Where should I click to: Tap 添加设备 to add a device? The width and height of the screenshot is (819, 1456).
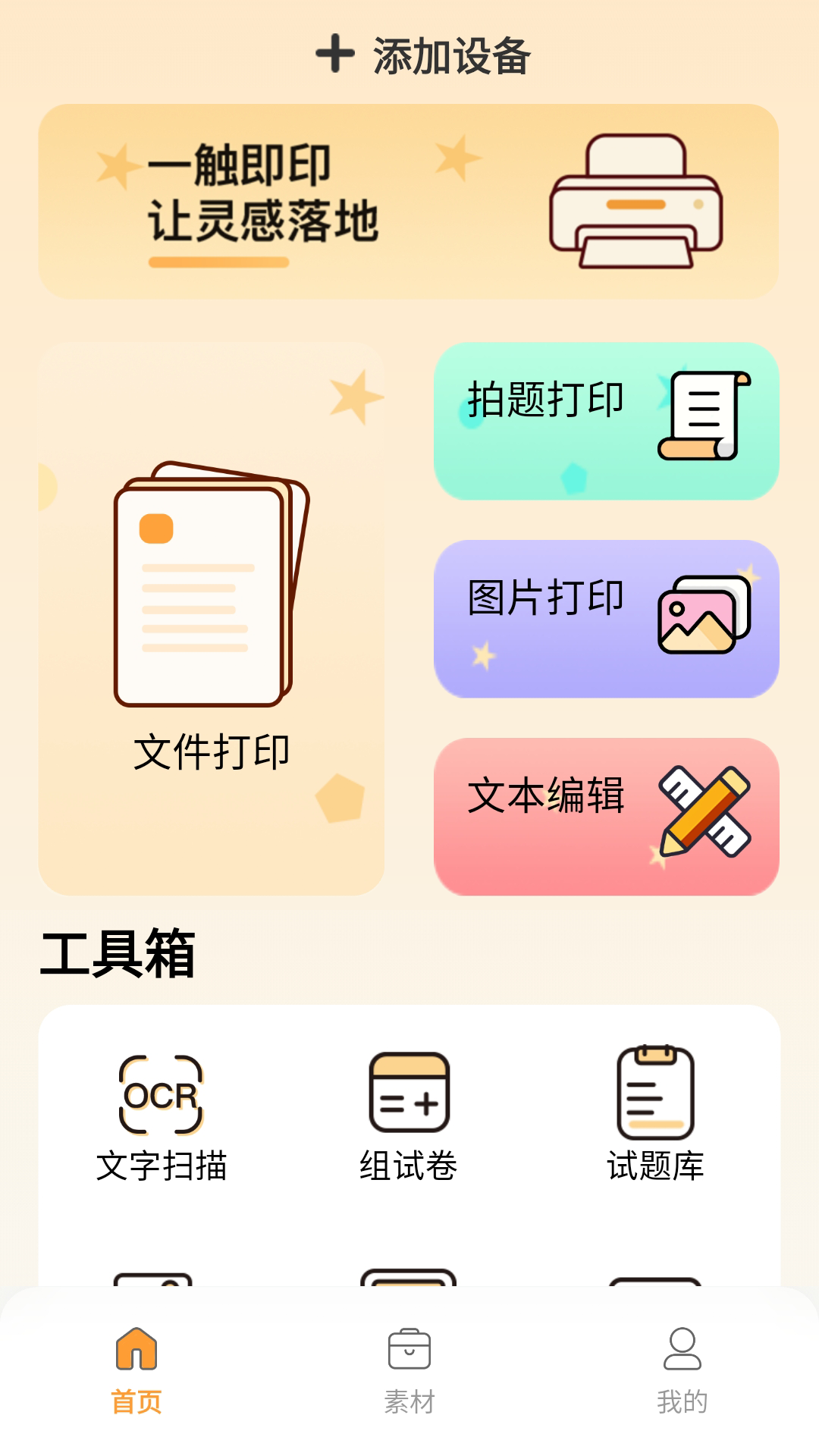pos(423,55)
